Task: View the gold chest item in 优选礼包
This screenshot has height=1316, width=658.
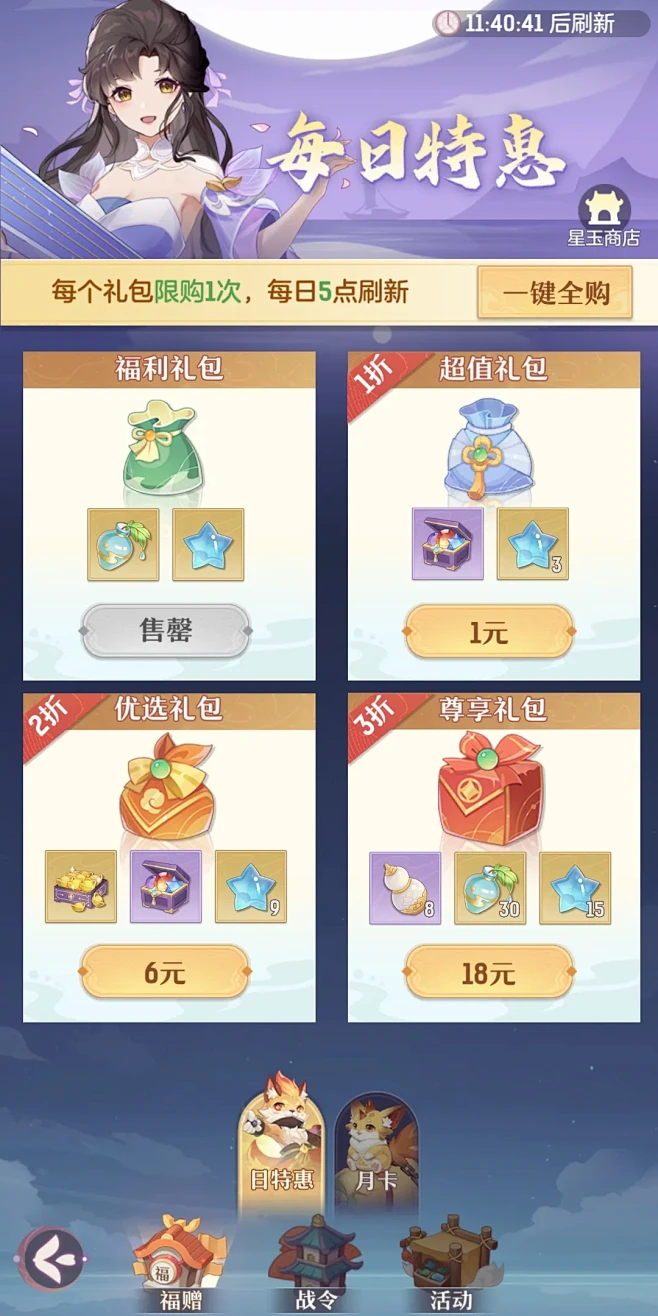Action: tap(81, 887)
